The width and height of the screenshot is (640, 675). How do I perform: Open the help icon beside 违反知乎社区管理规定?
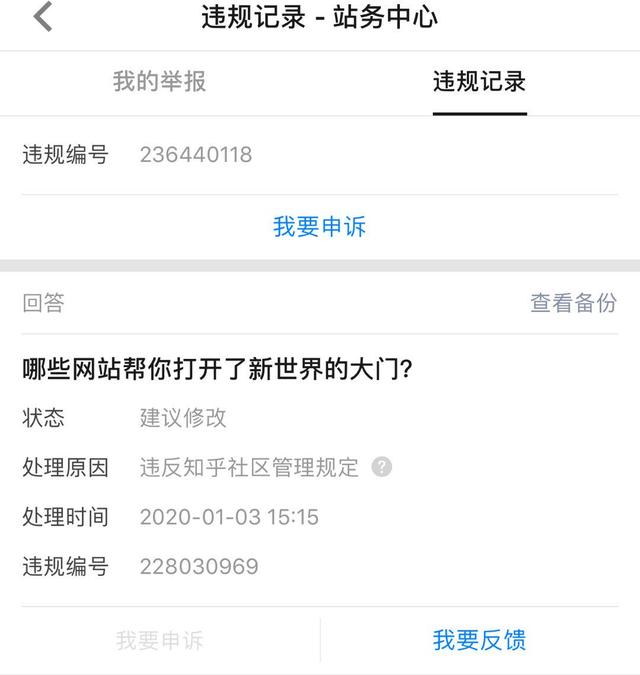pyautogui.click(x=381, y=467)
